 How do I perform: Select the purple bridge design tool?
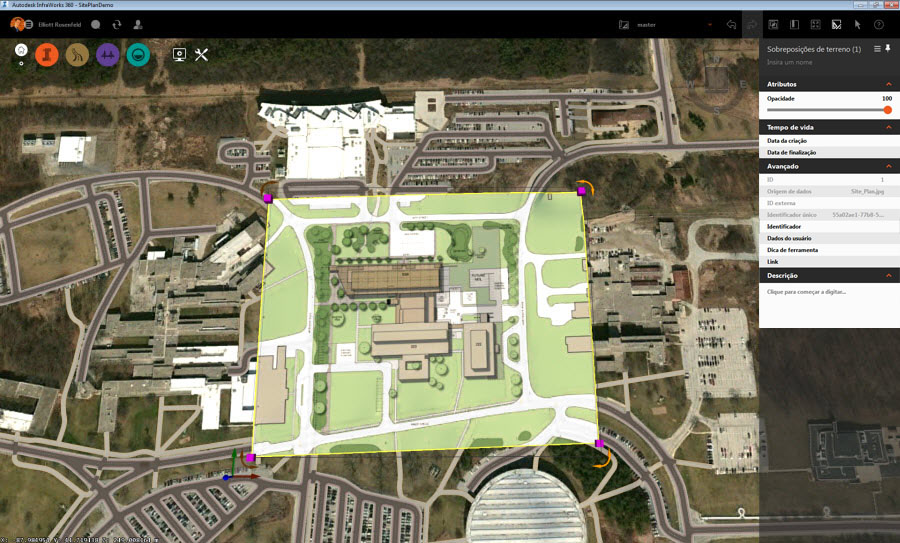click(x=108, y=55)
